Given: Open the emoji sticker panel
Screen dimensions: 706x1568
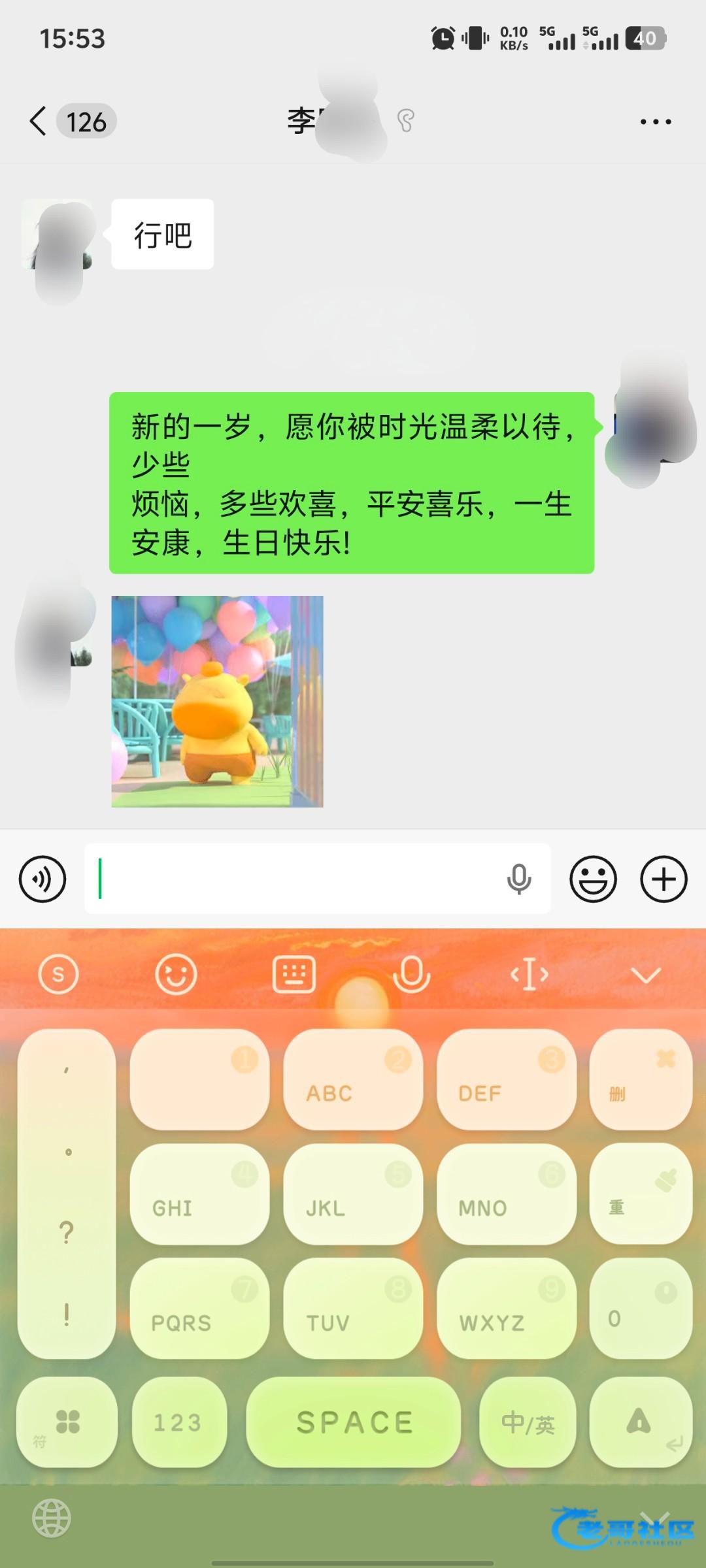Looking at the screenshot, I should click(593, 879).
